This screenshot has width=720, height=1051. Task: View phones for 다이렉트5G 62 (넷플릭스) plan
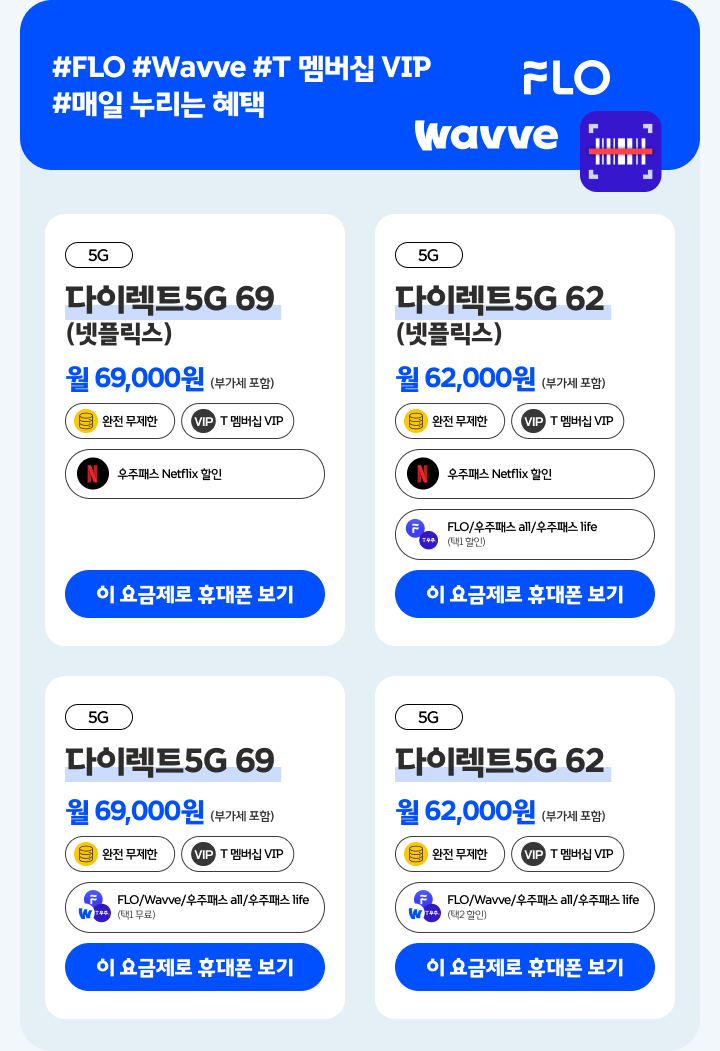[525, 594]
